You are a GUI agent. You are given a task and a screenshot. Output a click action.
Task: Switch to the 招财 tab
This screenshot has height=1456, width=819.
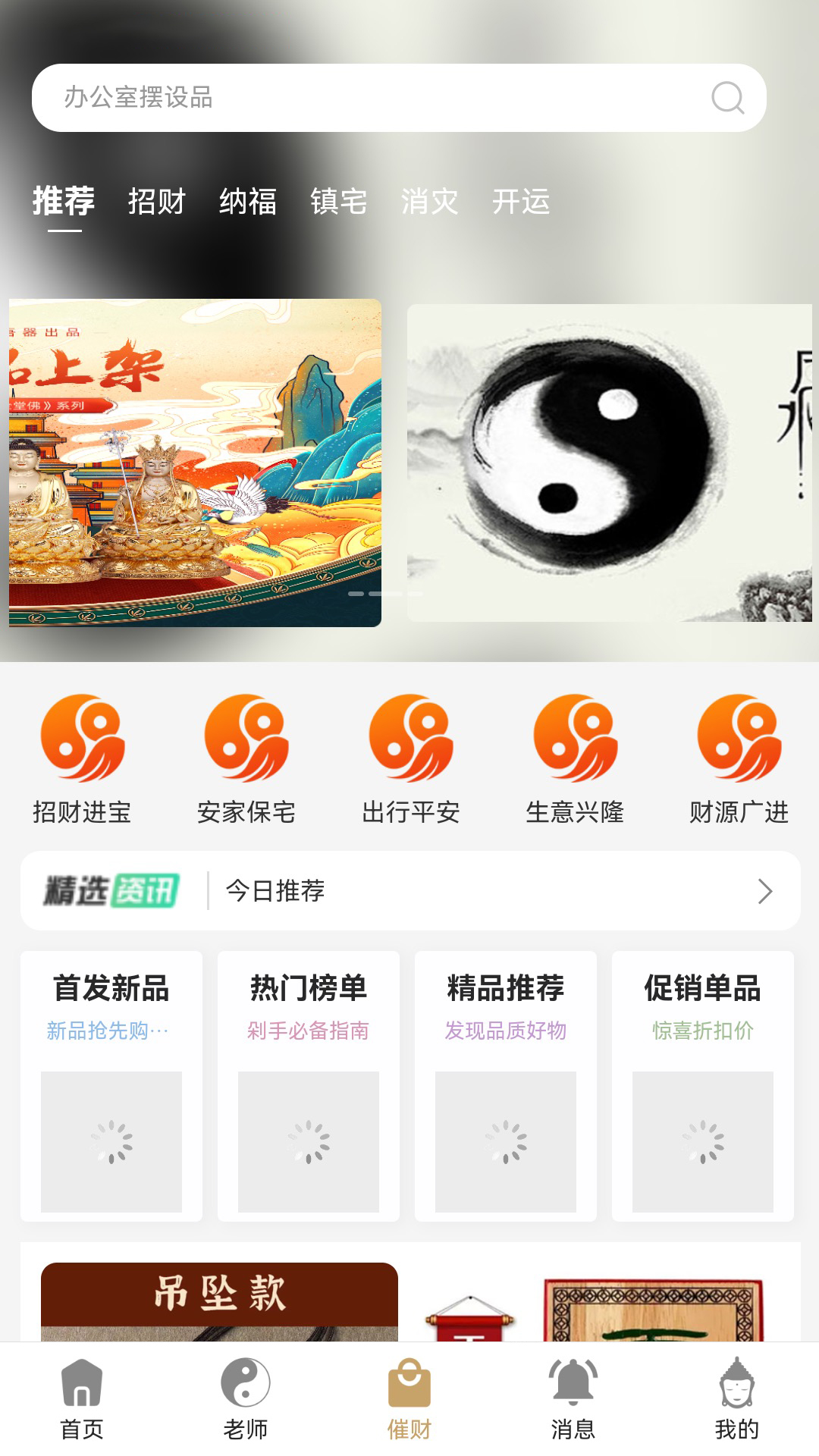click(x=157, y=202)
